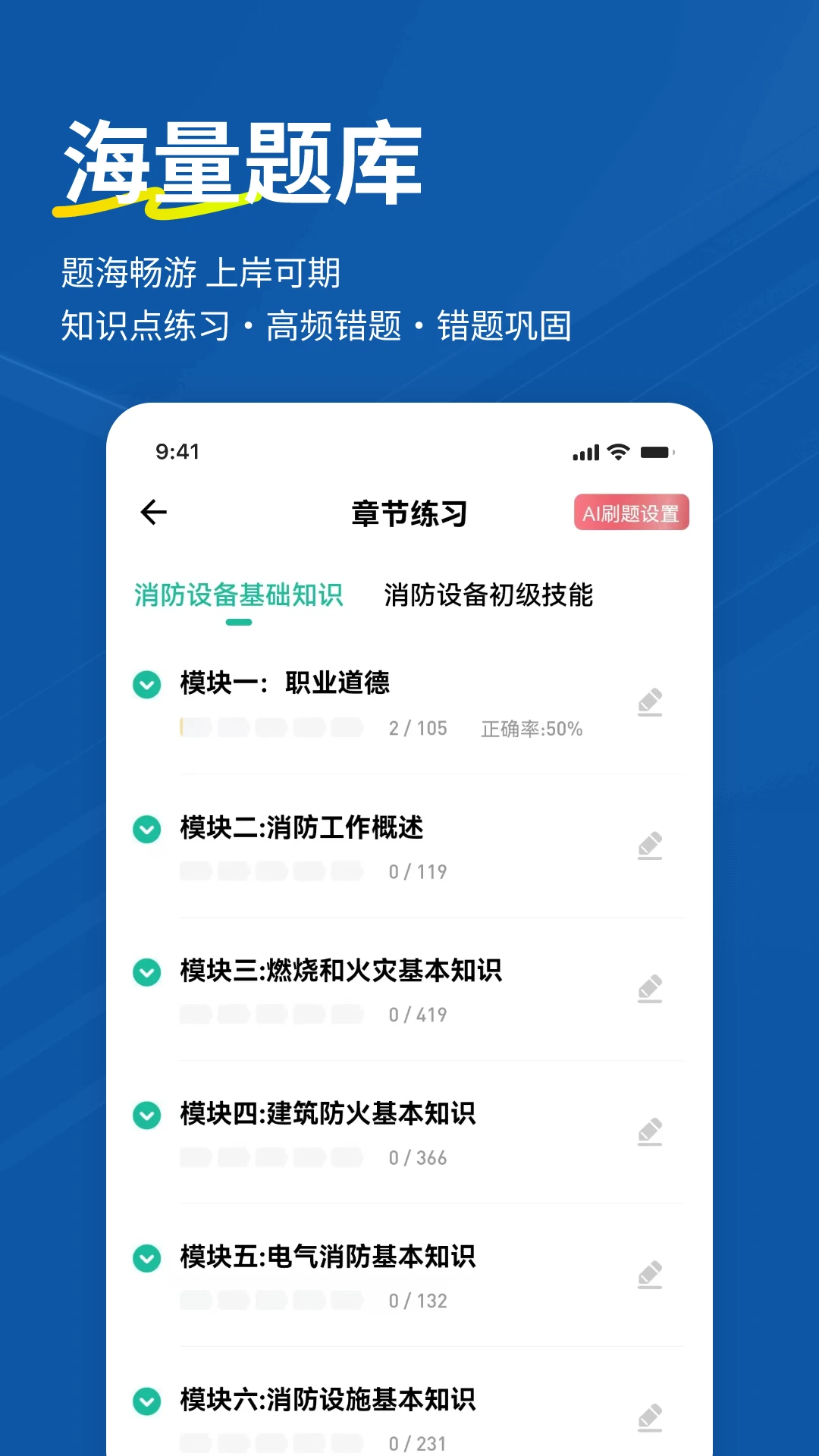Expand 模块五 电气消防基本知识

point(146,1257)
